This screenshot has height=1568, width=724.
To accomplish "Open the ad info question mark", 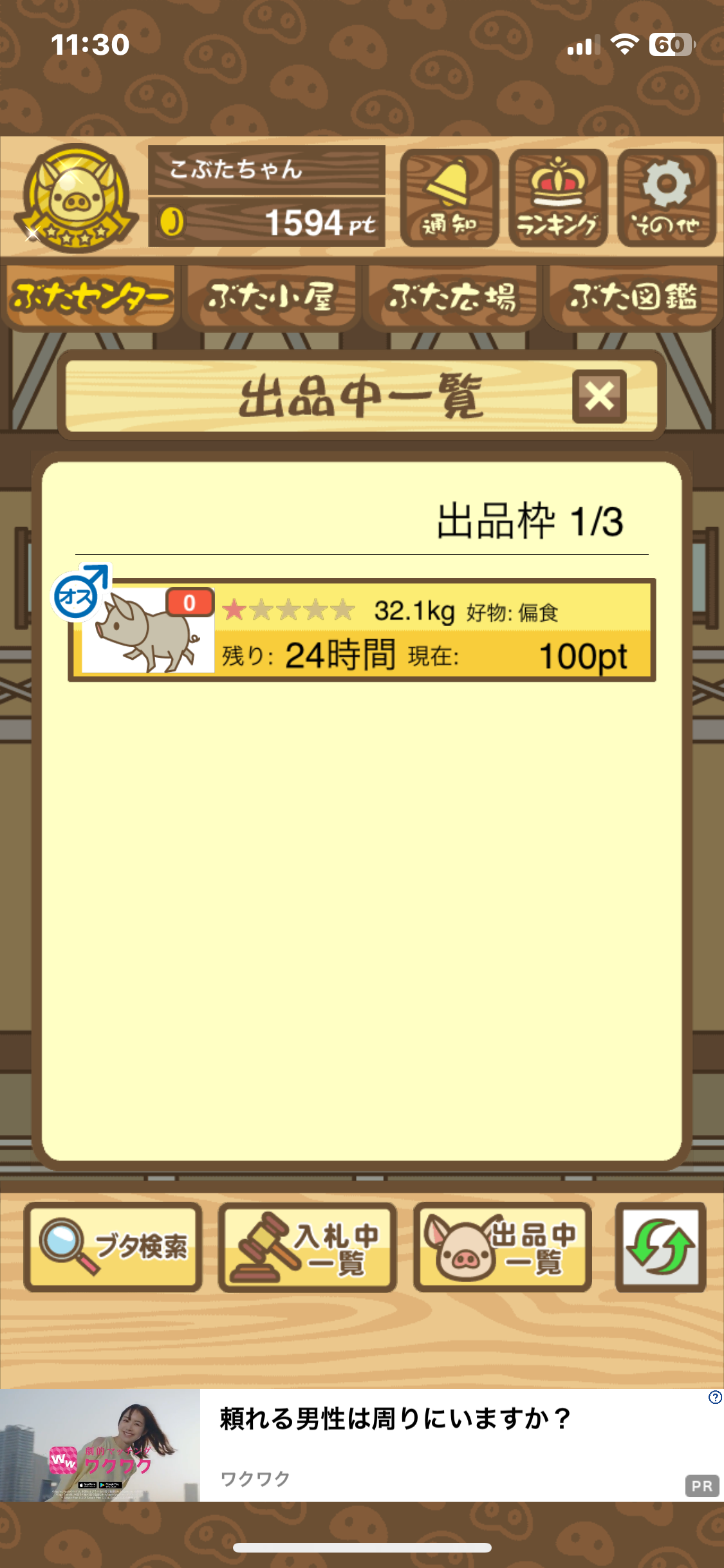I will (x=714, y=1397).
